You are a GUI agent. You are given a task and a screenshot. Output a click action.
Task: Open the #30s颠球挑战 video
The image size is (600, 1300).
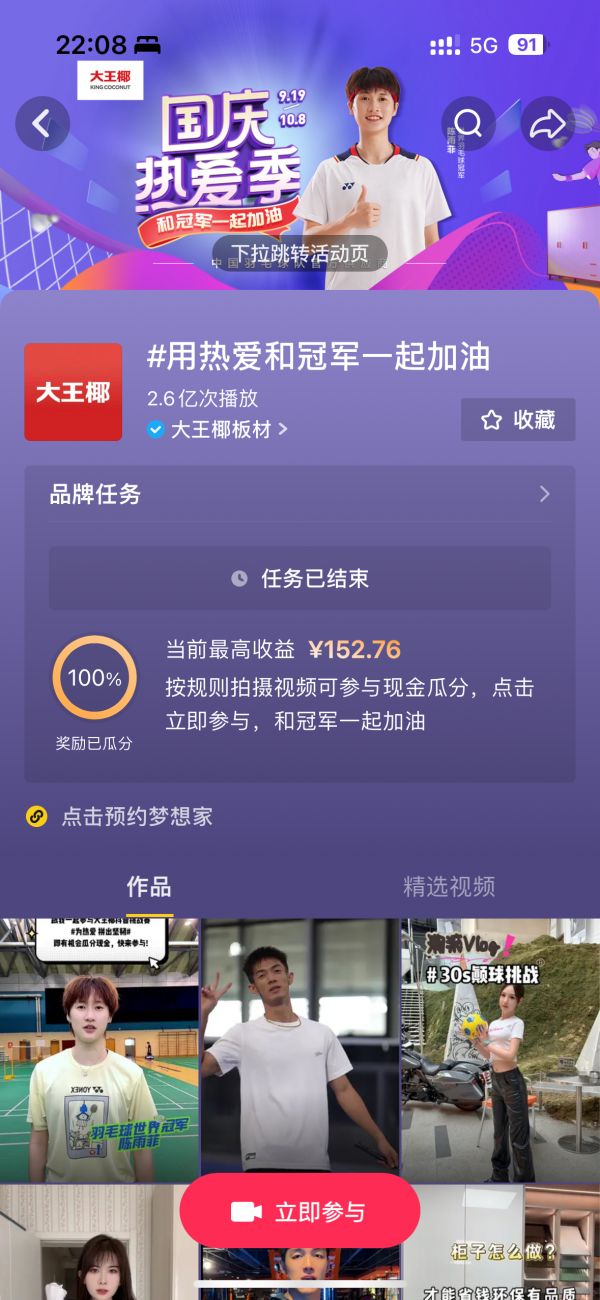500,1050
